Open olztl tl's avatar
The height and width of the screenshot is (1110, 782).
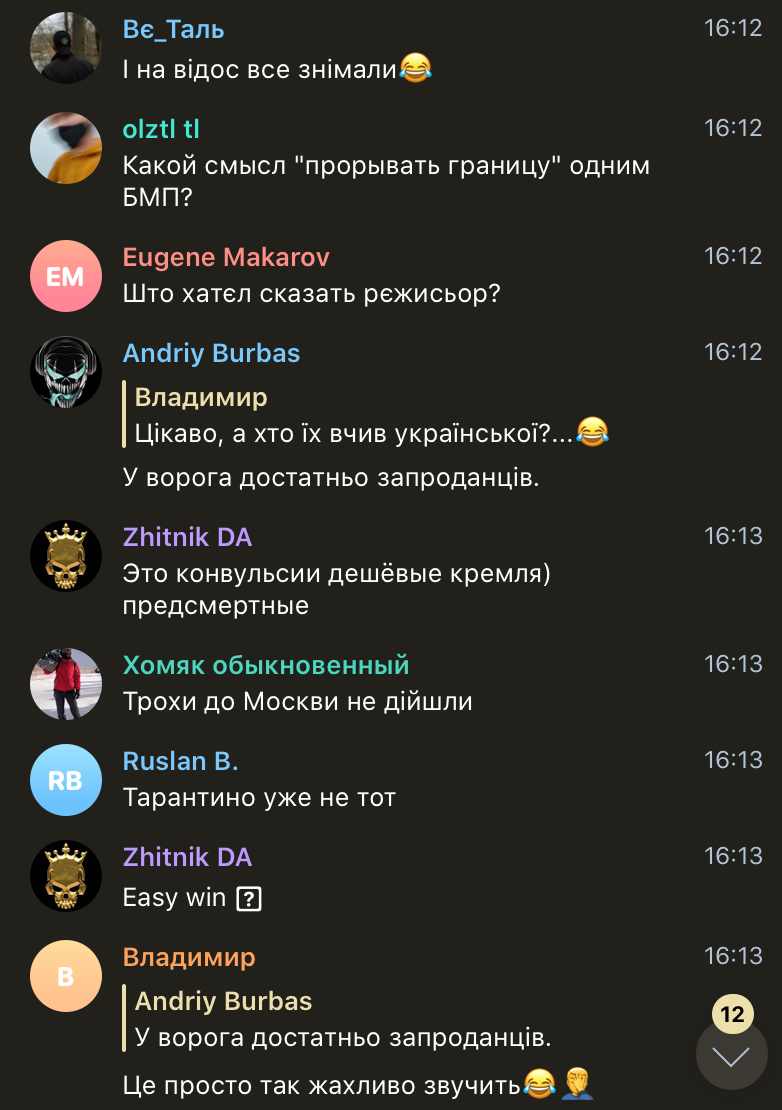point(66,148)
